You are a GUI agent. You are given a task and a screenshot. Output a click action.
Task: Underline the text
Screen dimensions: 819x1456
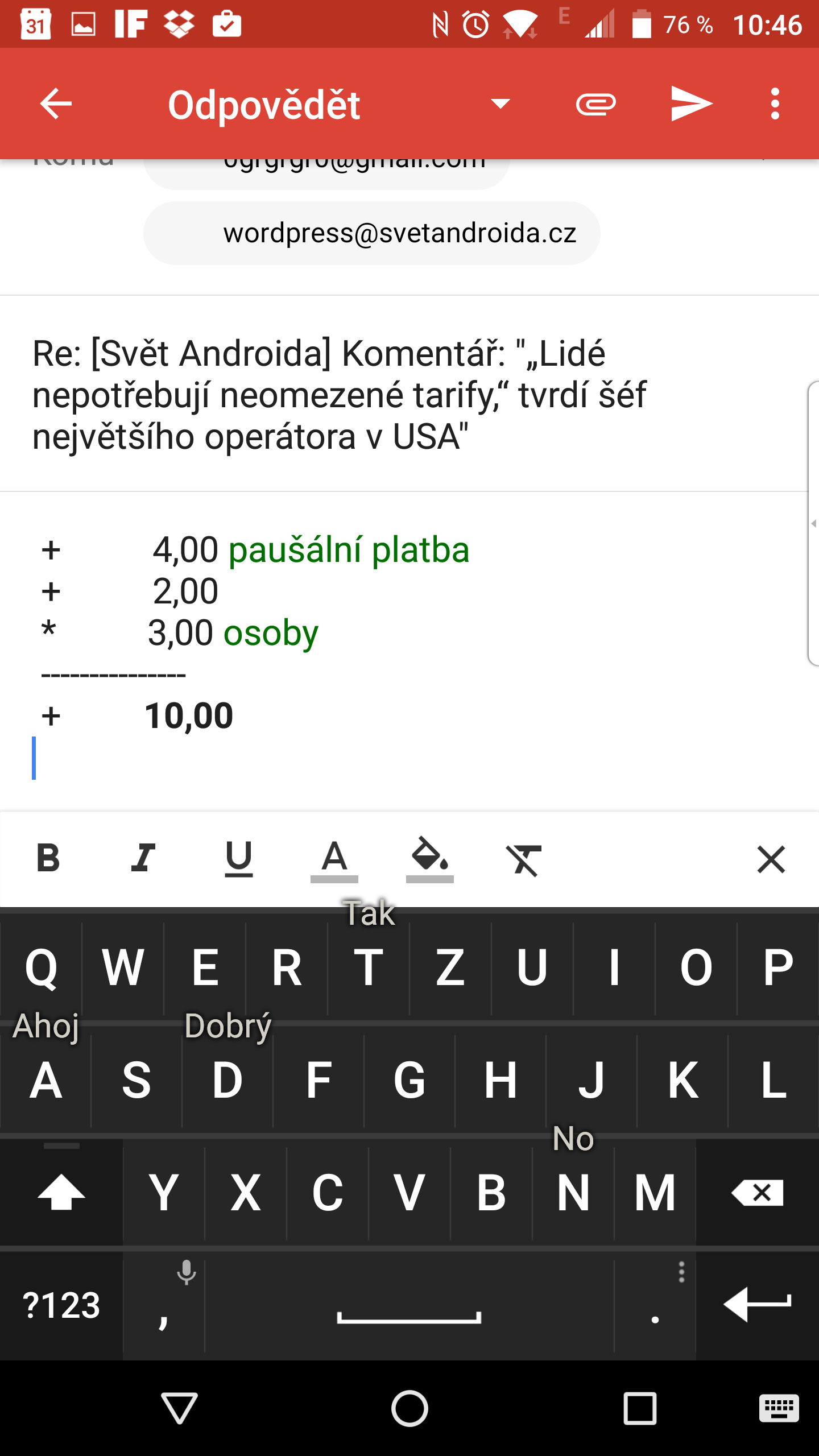point(238,858)
